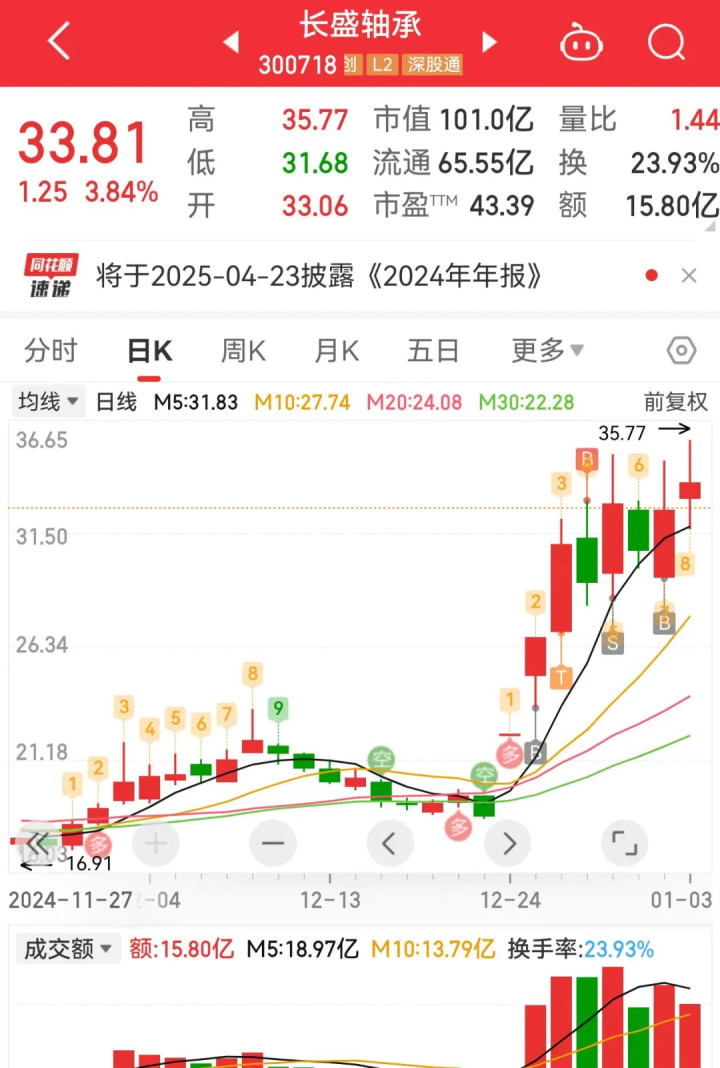Open stock search
Screen dimensions: 720x1068
(666, 43)
